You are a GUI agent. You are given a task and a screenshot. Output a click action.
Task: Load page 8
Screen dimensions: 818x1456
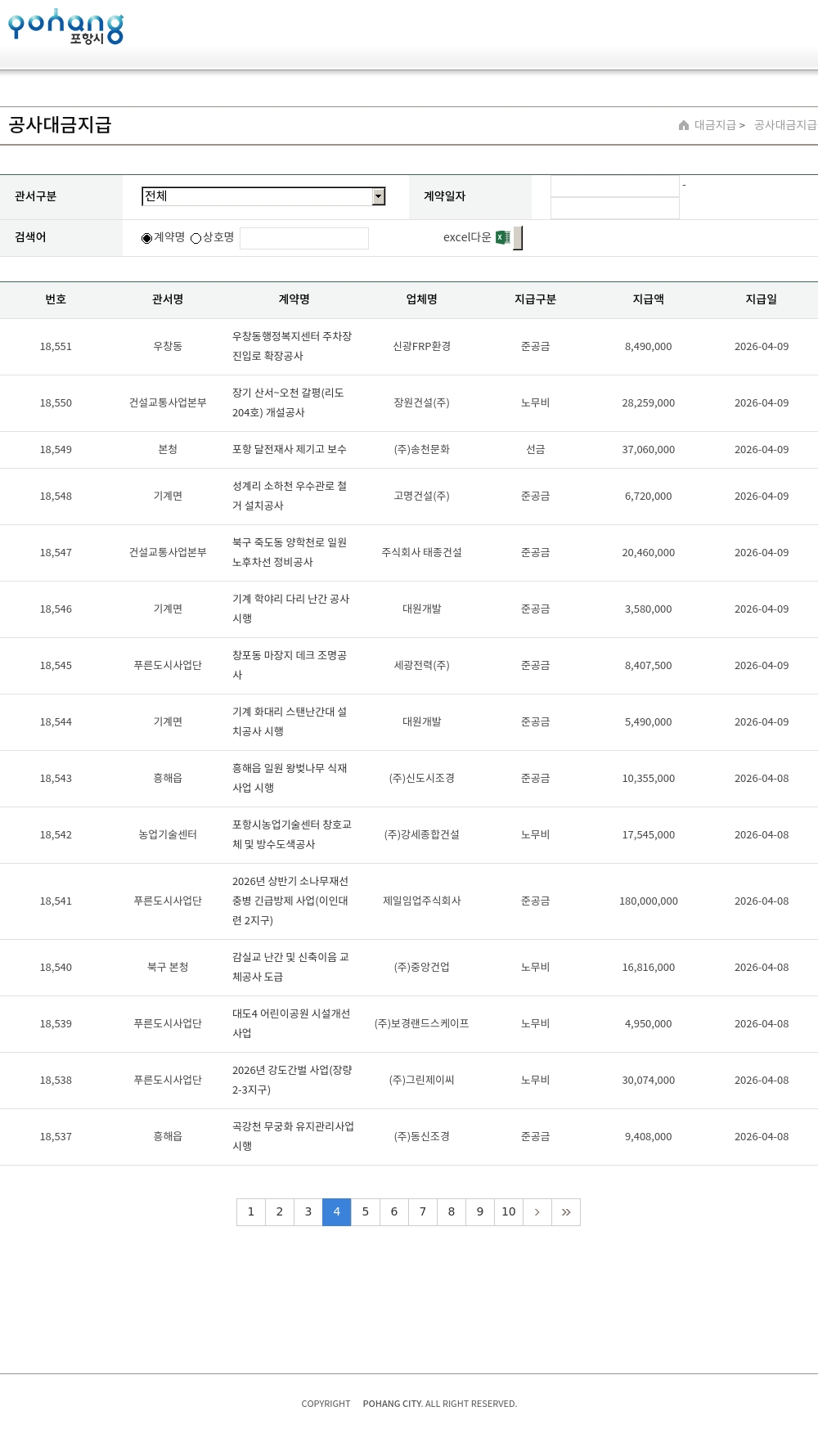coord(452,1212)
